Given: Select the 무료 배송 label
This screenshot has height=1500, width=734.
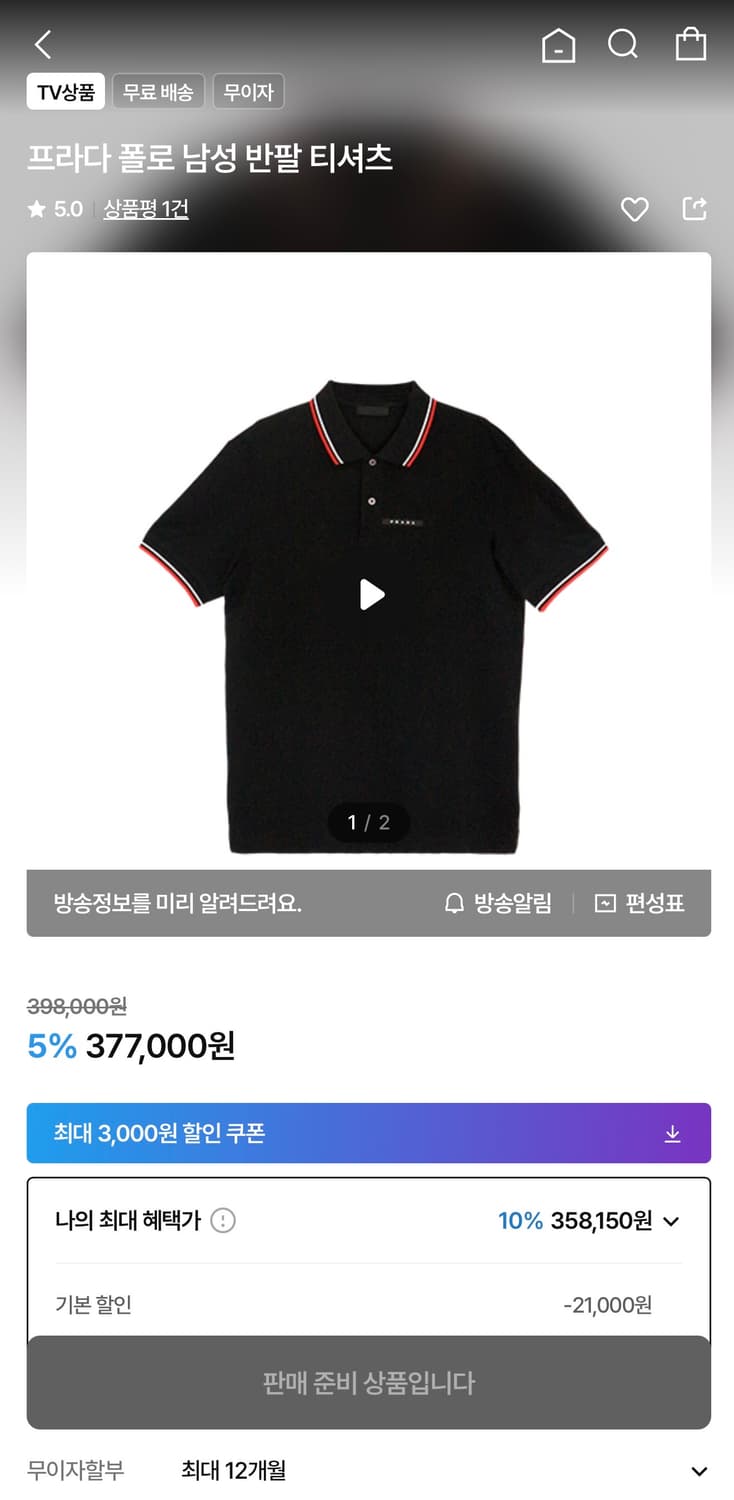Looking at the screenshot, I should (x=158, y=91).
